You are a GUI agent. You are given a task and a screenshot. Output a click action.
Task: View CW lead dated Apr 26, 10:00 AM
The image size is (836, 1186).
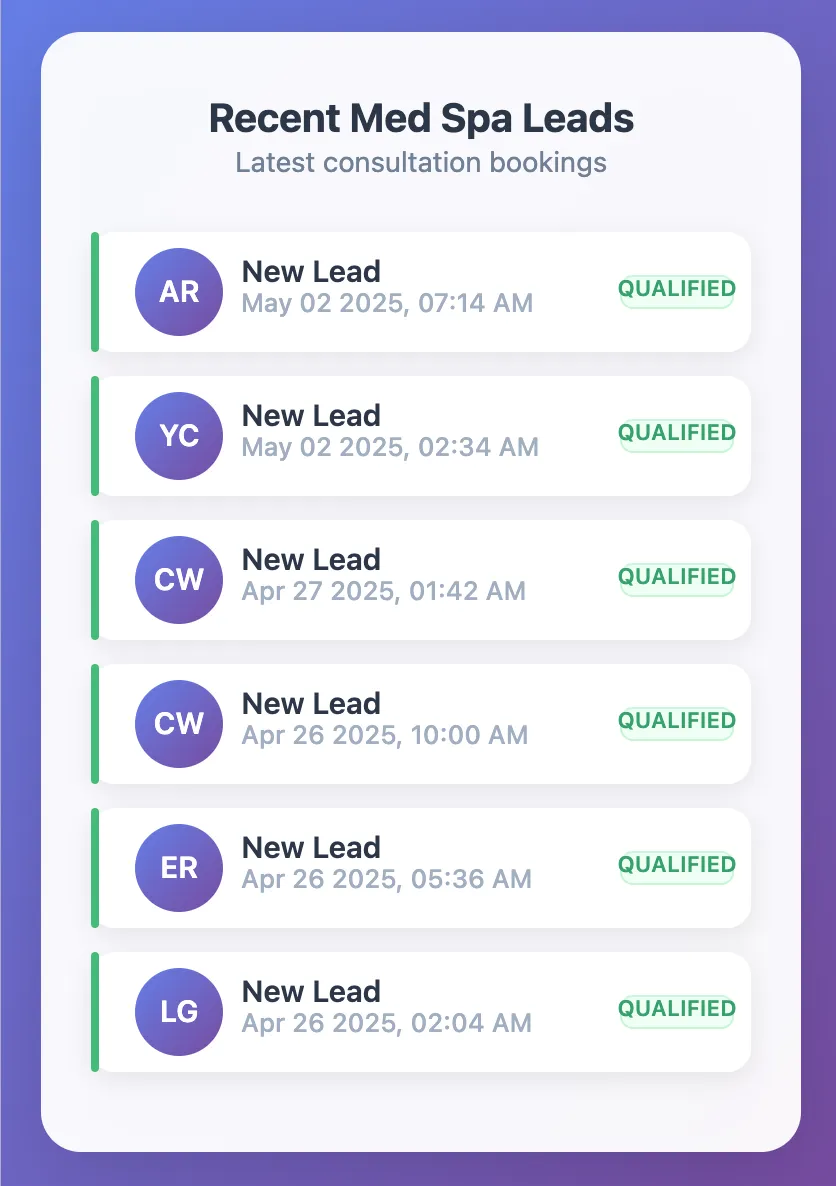[420, 724]
